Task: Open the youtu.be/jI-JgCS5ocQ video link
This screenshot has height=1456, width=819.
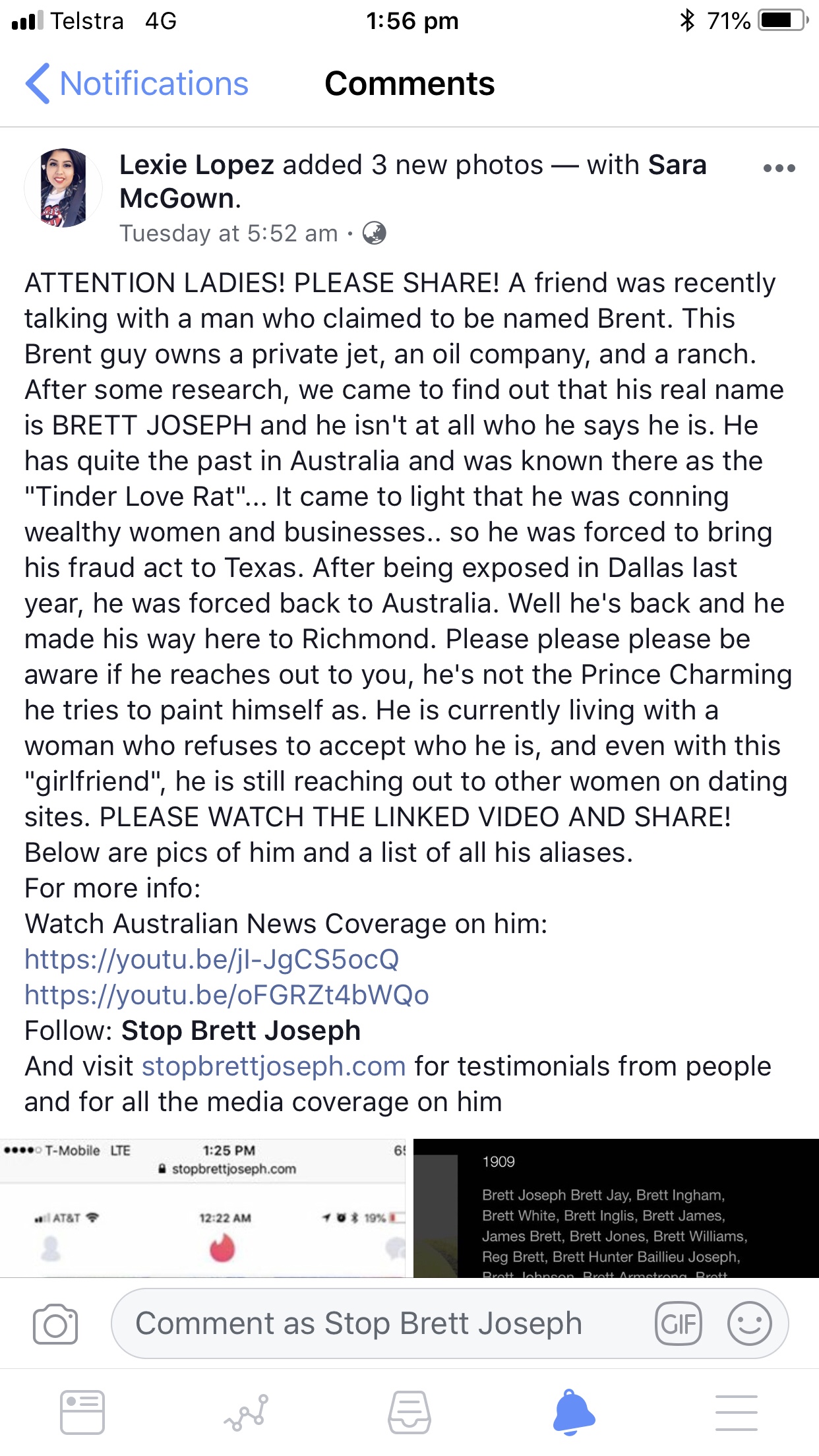Action: [x=212, y=959]
